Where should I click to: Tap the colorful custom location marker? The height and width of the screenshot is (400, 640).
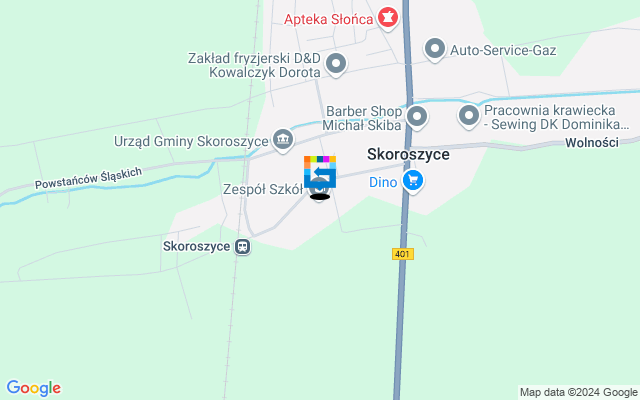320,170
